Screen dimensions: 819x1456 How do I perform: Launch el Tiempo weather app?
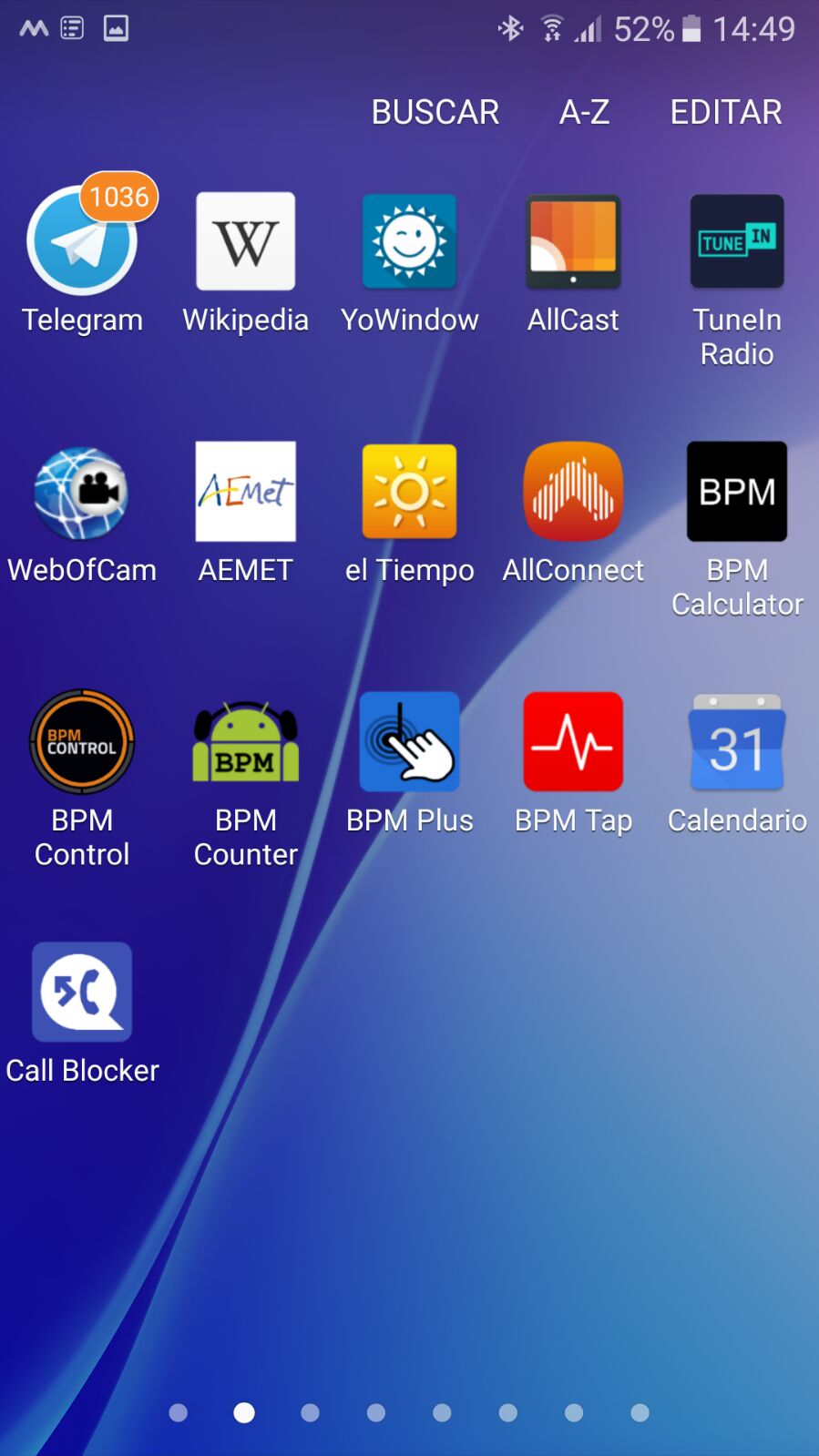(x=410, y=493)
